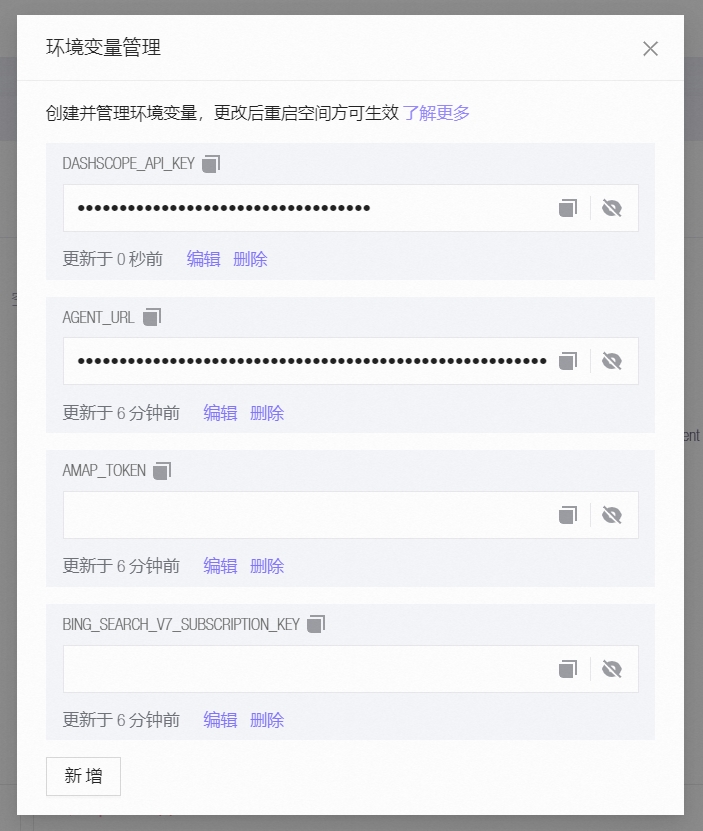Edit the BING_SEARCH_V7_SUBSCRIPTION_KEY variable

click(220, 720)
